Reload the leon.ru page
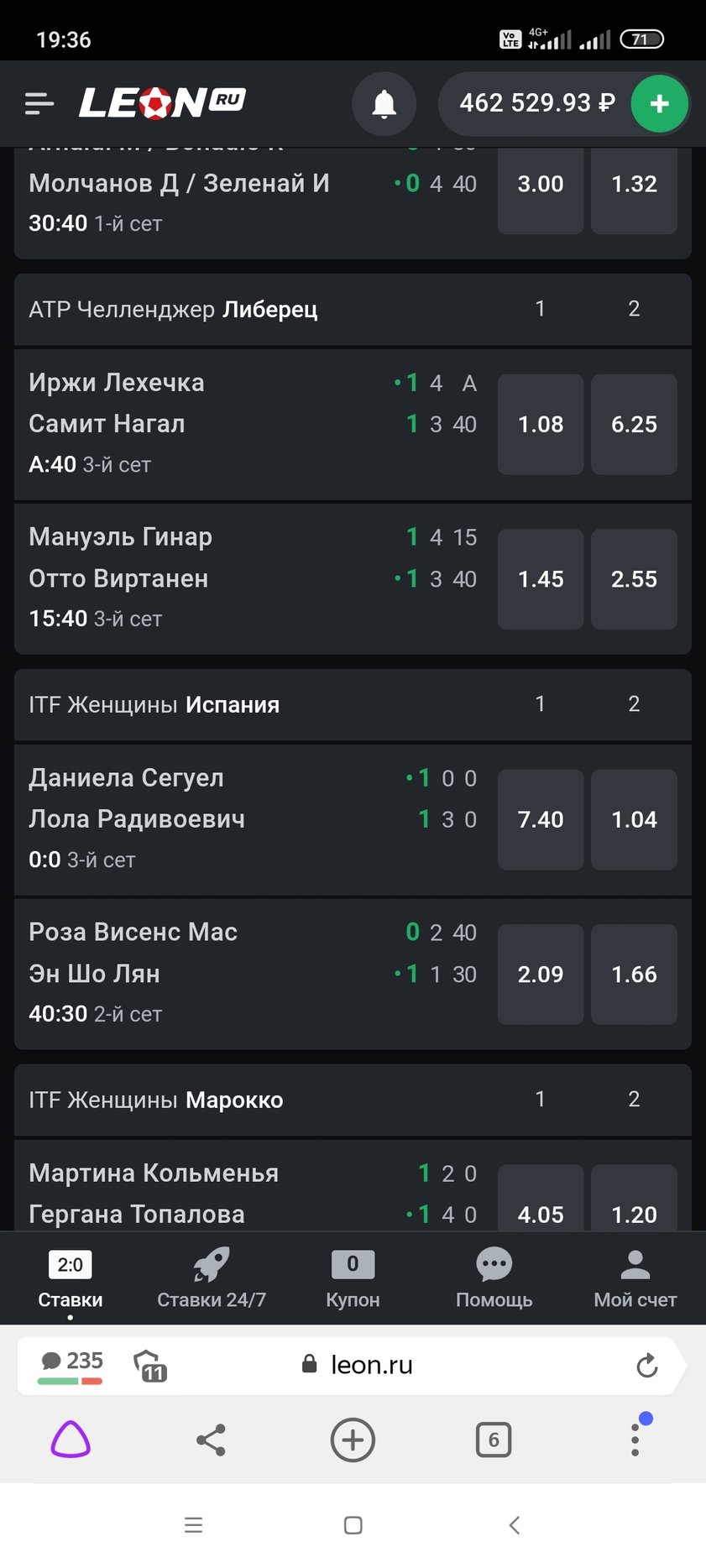The width and height of the screenshot is (706, 1568). click(646, 1366)
